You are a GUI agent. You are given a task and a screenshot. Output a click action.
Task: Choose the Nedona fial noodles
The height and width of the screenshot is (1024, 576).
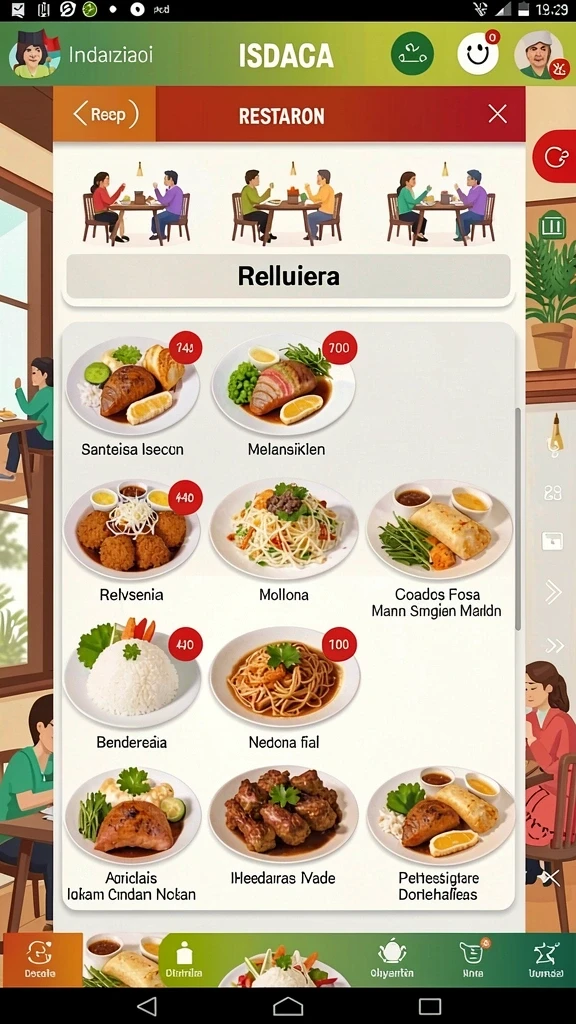284,686
